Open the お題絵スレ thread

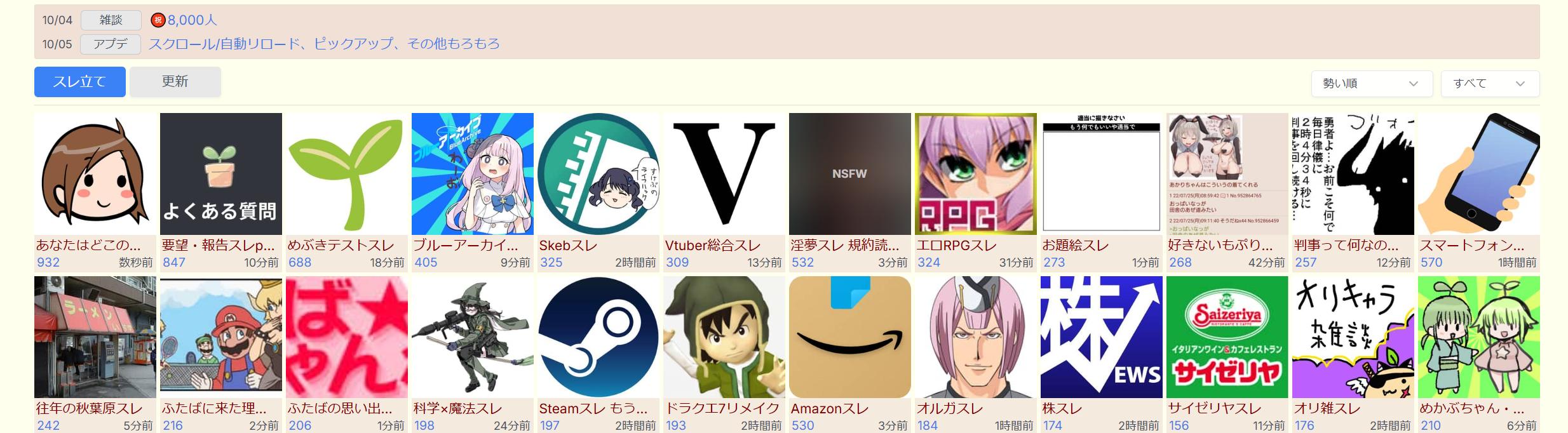coord(1101,175)
